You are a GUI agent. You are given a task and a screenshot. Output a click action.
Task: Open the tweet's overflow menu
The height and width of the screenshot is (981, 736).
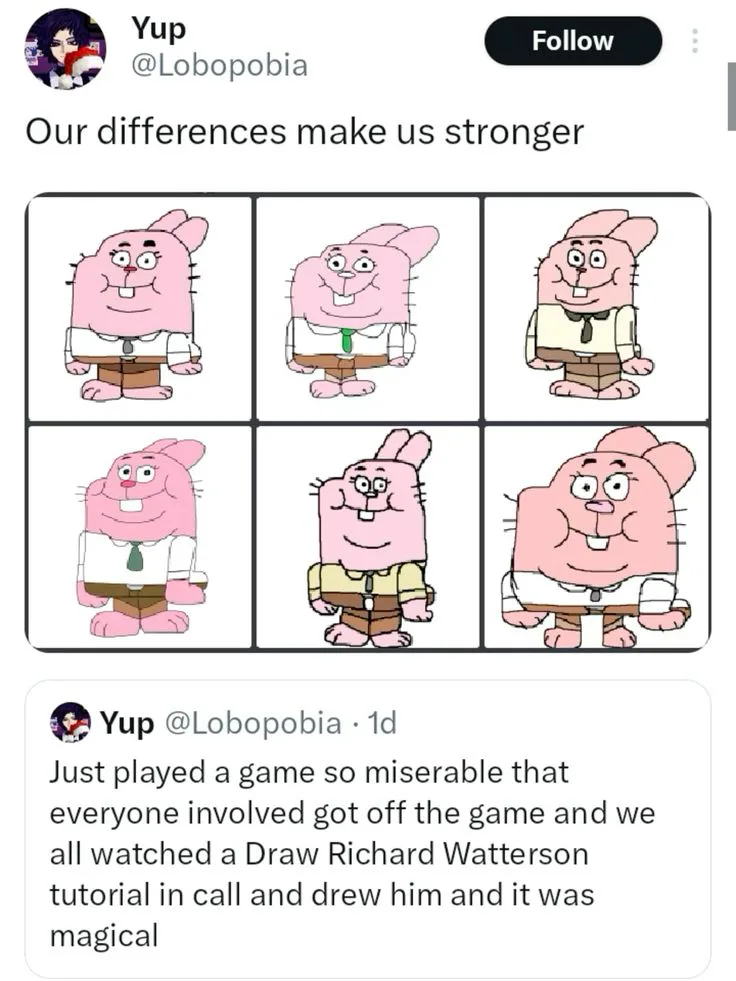pyautogui.click(x=693, y=41)
